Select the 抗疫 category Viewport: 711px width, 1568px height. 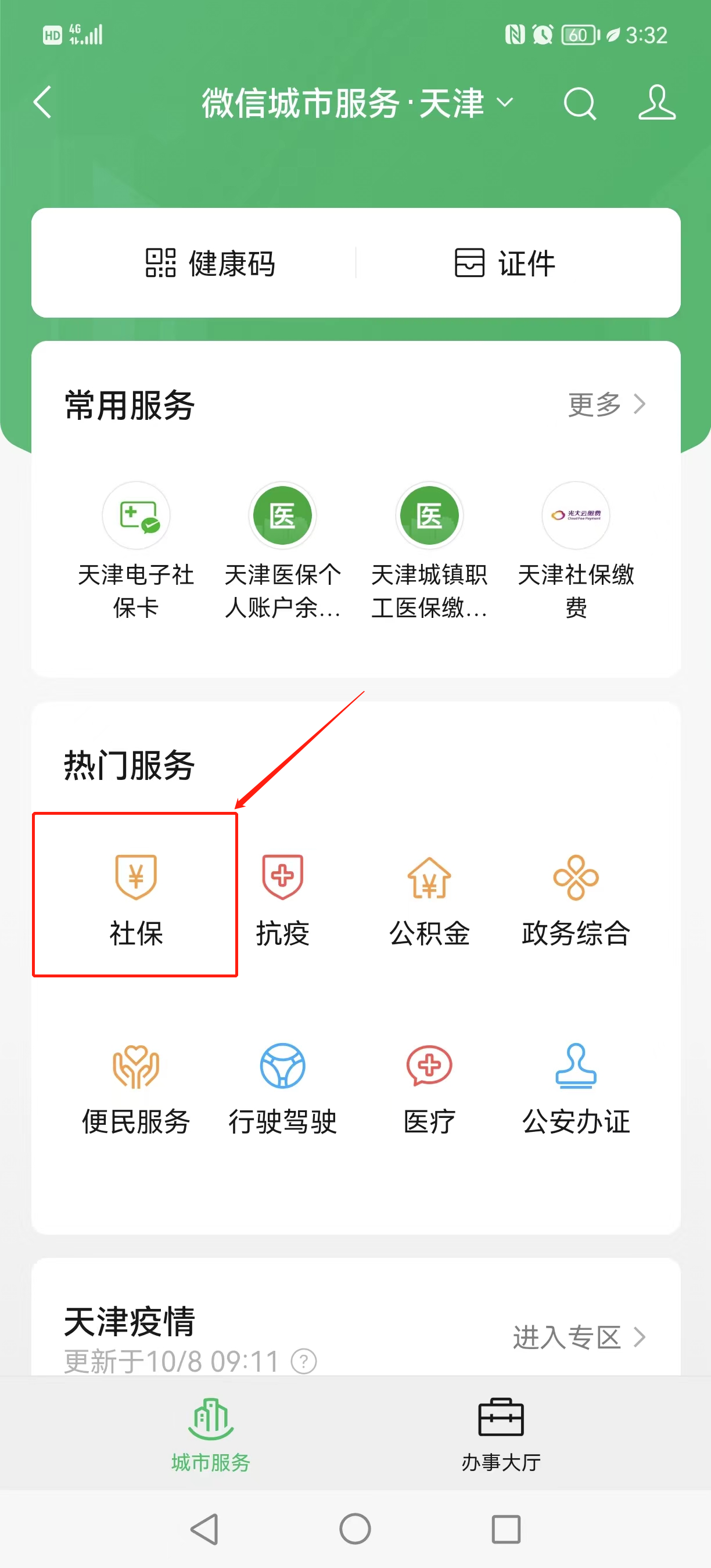(282, 899)
